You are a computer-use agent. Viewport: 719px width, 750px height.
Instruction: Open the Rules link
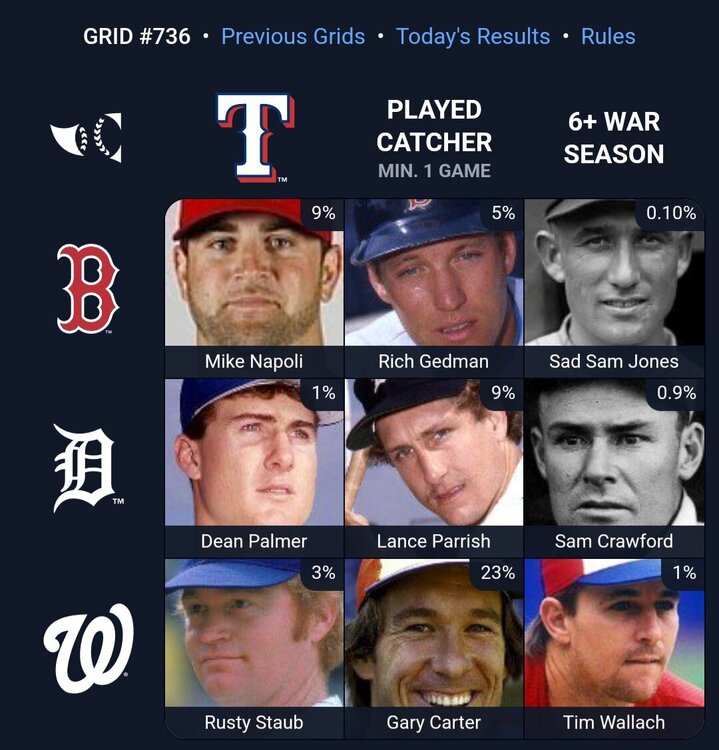point(608,37)
